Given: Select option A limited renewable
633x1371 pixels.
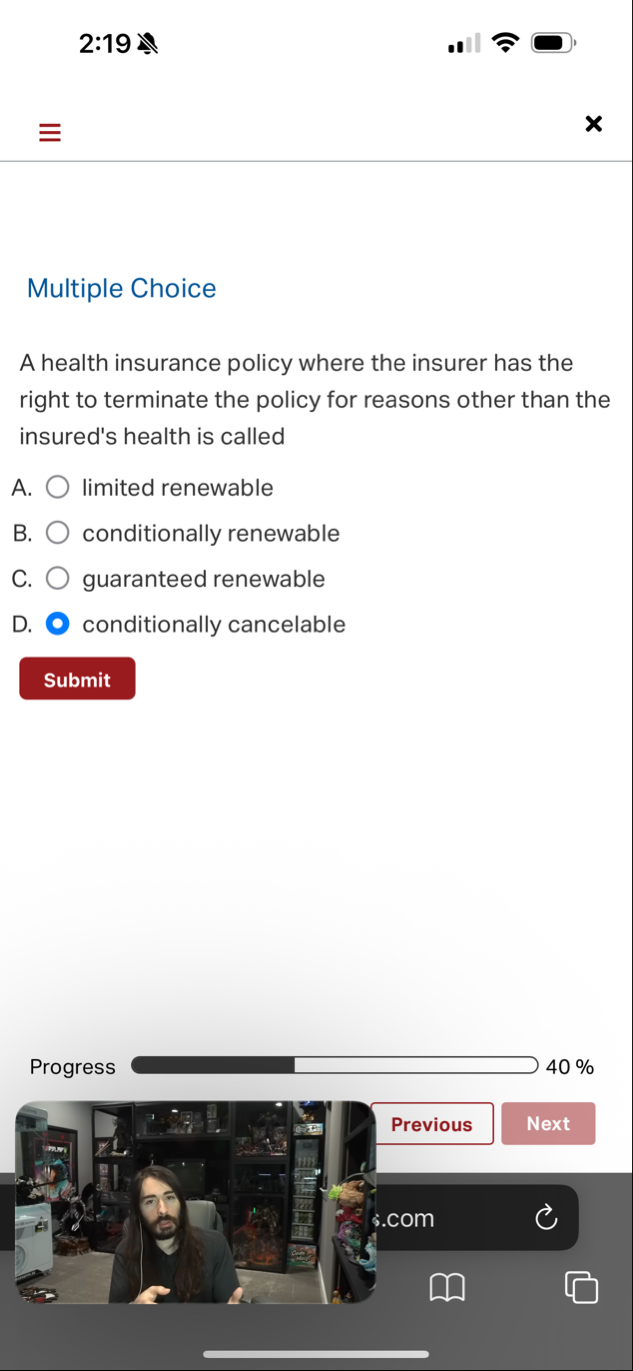Looking at the screenshot, I should (58, 488).
